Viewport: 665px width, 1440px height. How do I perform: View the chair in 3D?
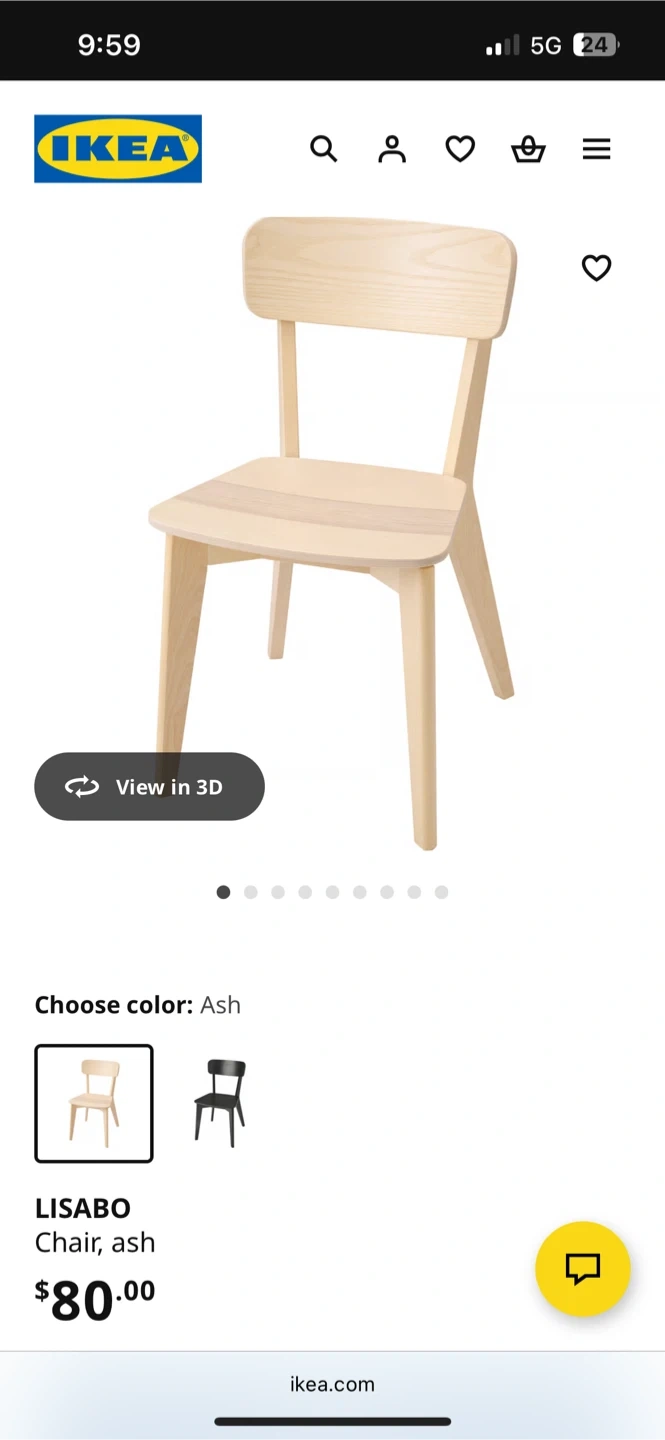[x=149, y=787]
